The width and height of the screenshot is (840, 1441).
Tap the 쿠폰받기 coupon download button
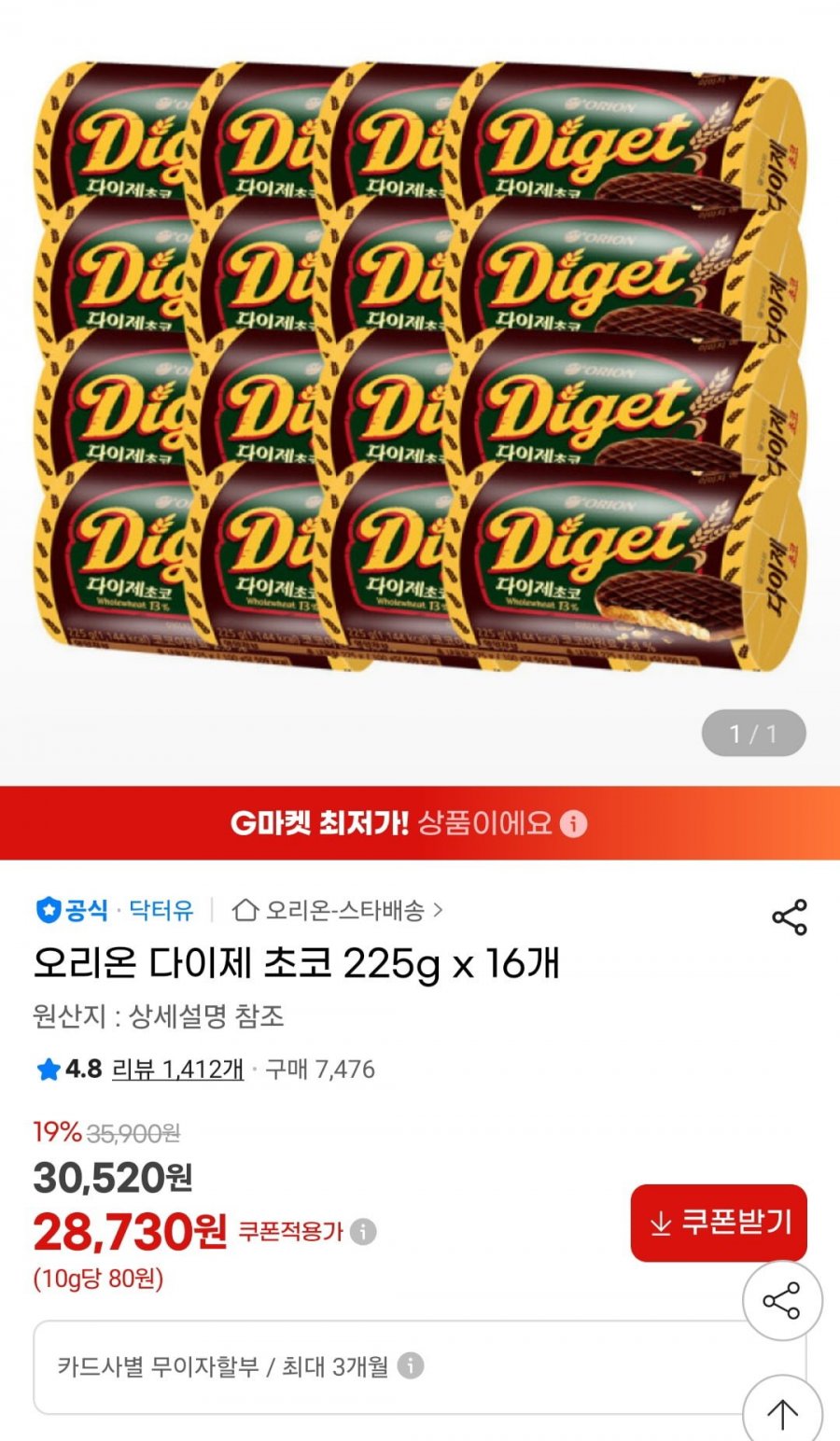(x=719, y=1223)
